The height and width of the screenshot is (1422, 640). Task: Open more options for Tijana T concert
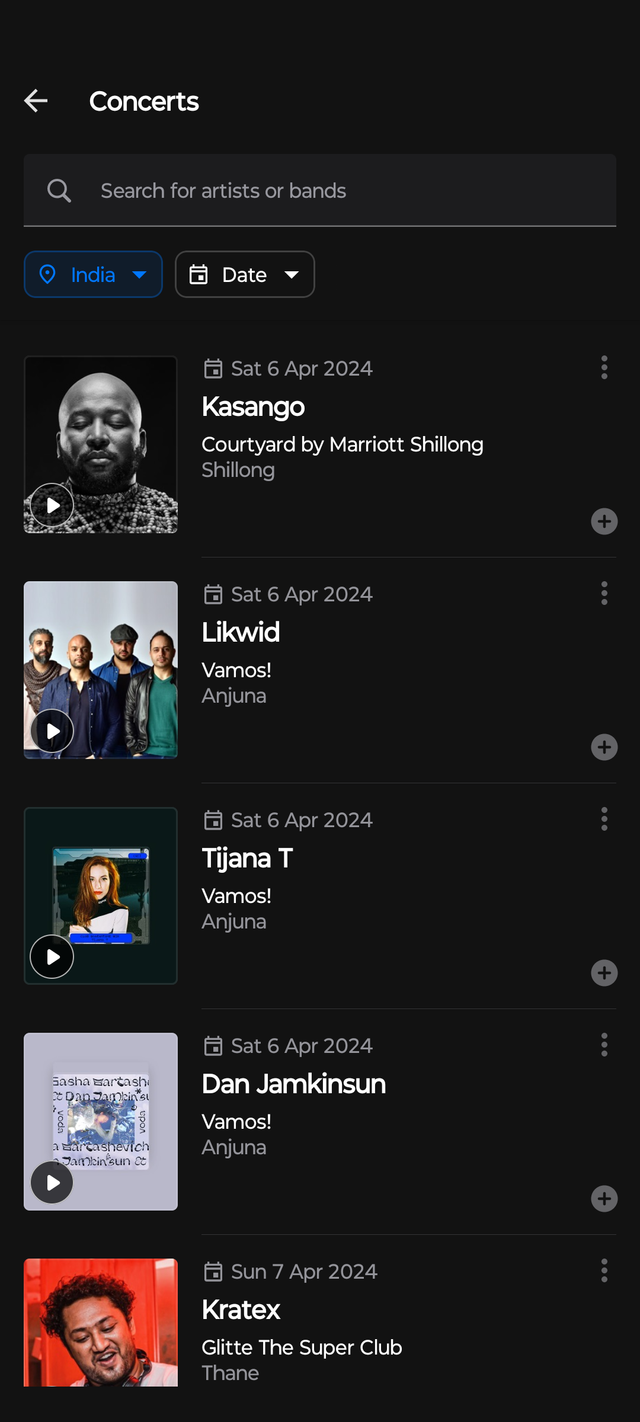604,820
